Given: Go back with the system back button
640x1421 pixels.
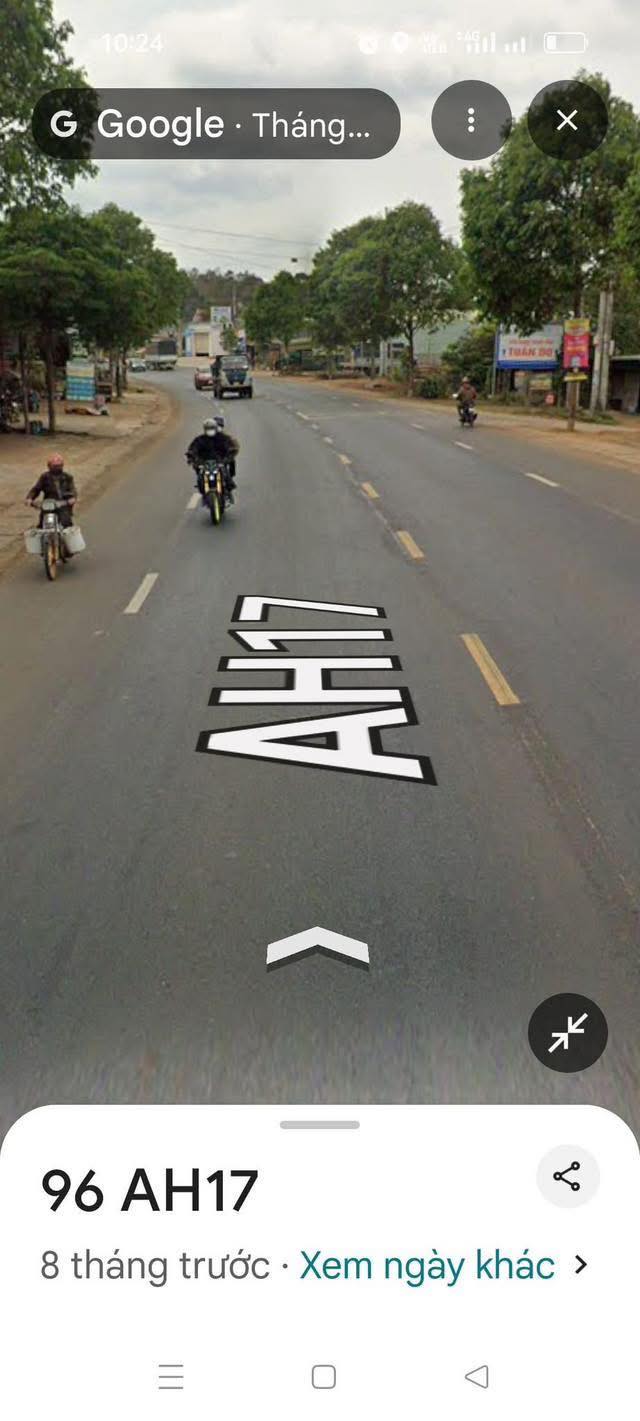Looking at the screenshot, I should click(477, 1377).
